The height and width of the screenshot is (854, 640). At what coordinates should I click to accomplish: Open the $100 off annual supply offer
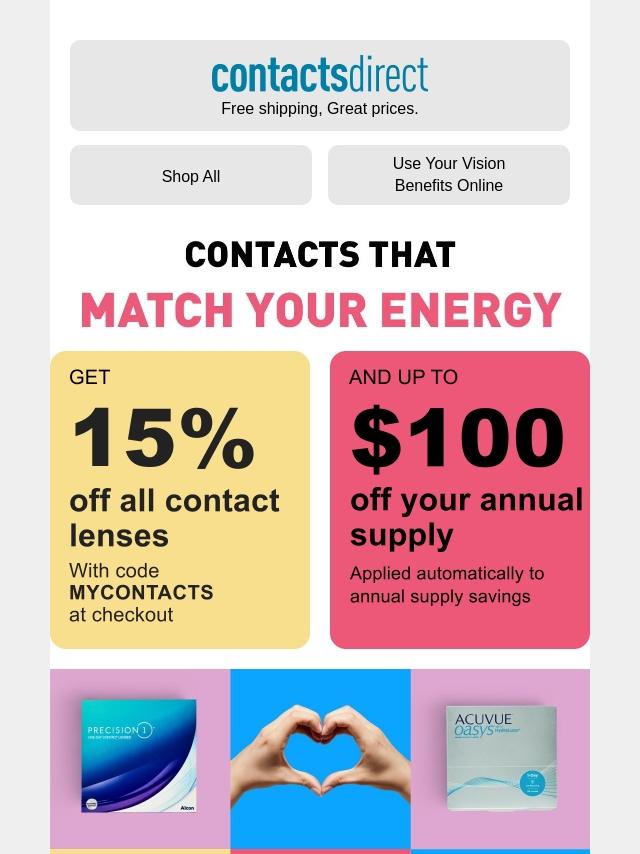(460, 499)
